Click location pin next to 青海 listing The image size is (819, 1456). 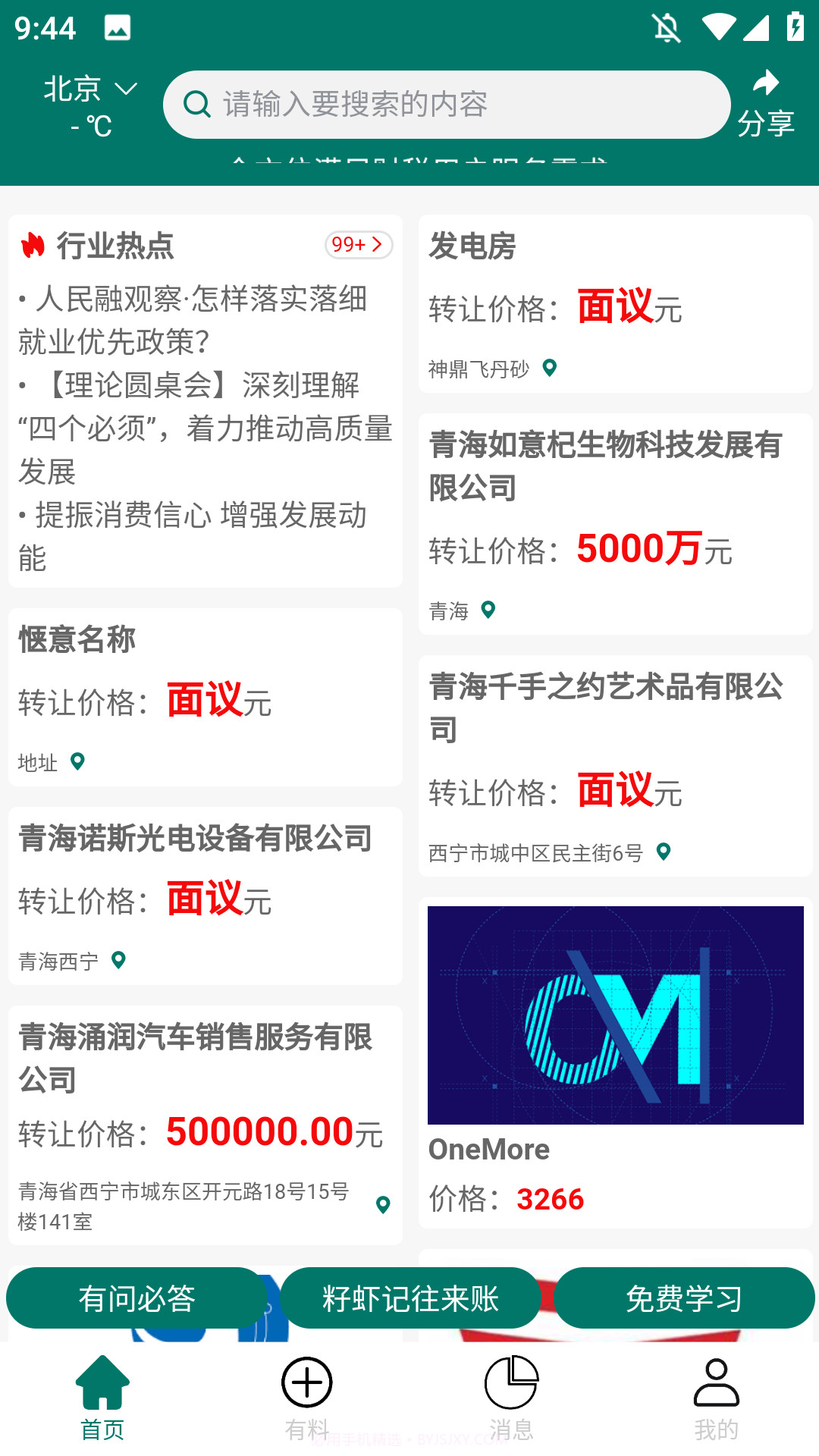pyautogui.click(x=488, y=609)
